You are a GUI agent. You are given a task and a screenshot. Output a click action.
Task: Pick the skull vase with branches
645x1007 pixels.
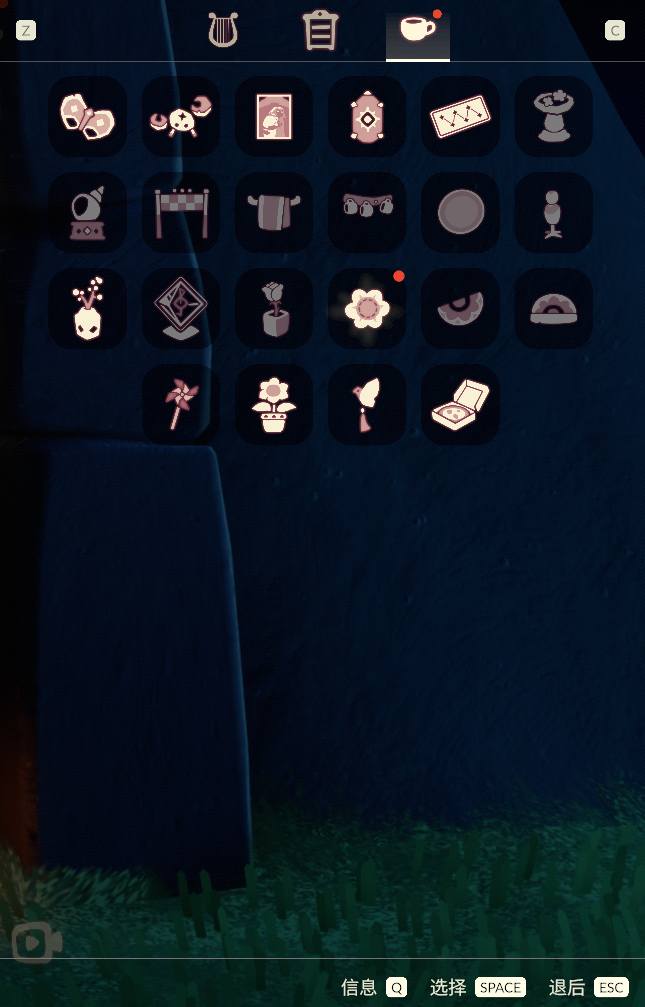88,309
